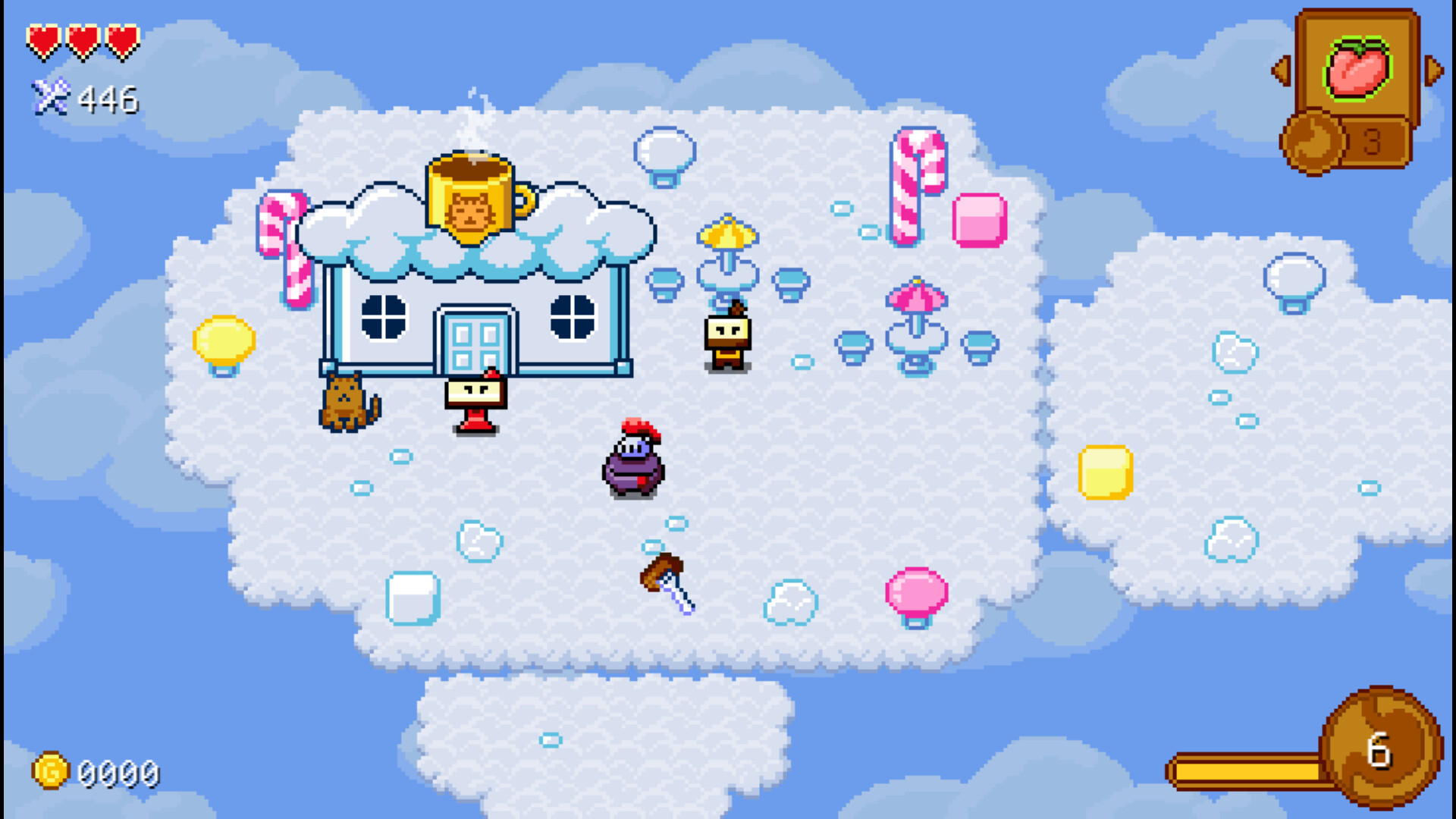The height and width of the screenshot is (819, 1456).
Task: Tap the left arrow beside the item slot
Action: [1281, 71]
